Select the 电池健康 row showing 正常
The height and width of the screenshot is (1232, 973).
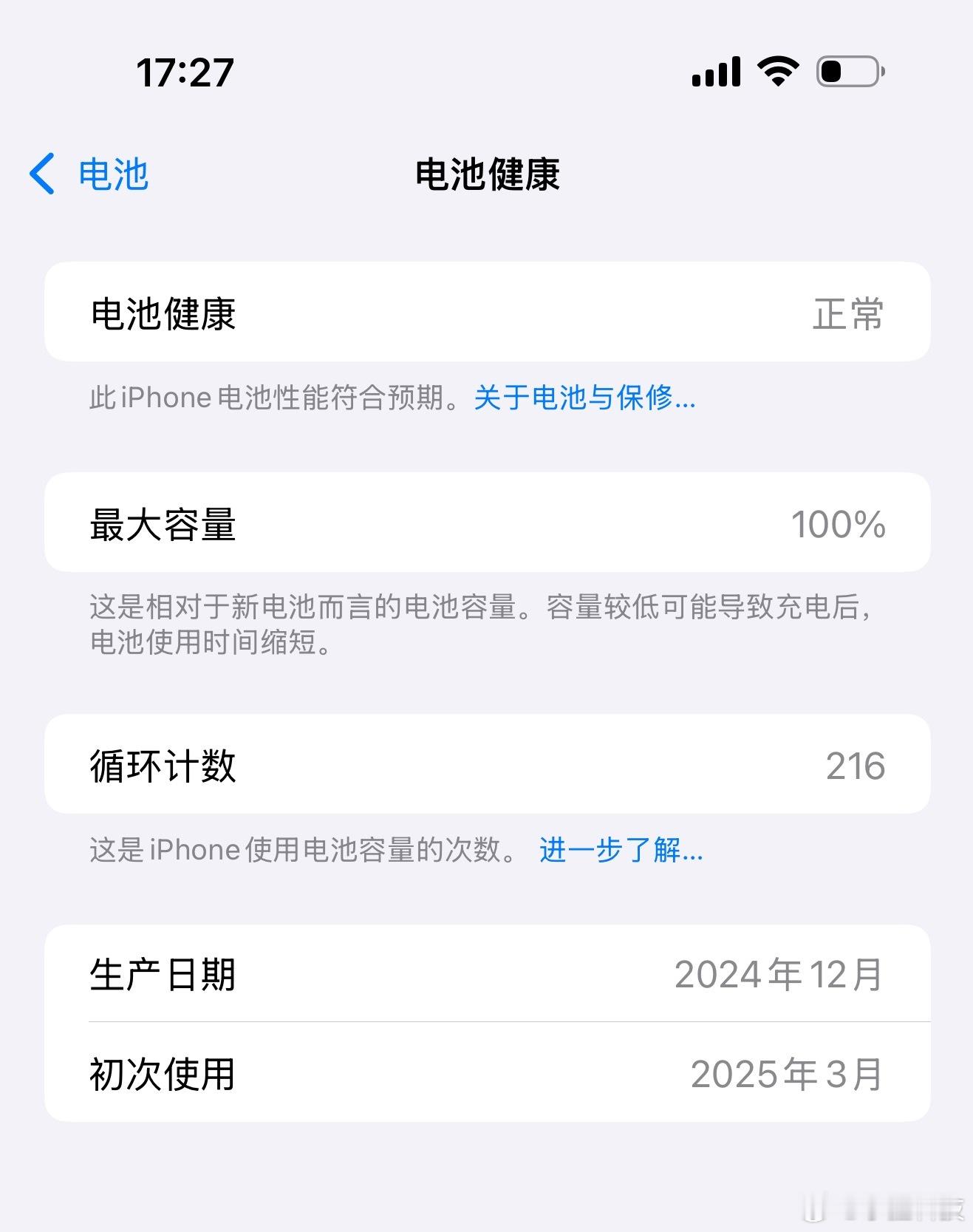pyautogui.click(x=486, y=312)
